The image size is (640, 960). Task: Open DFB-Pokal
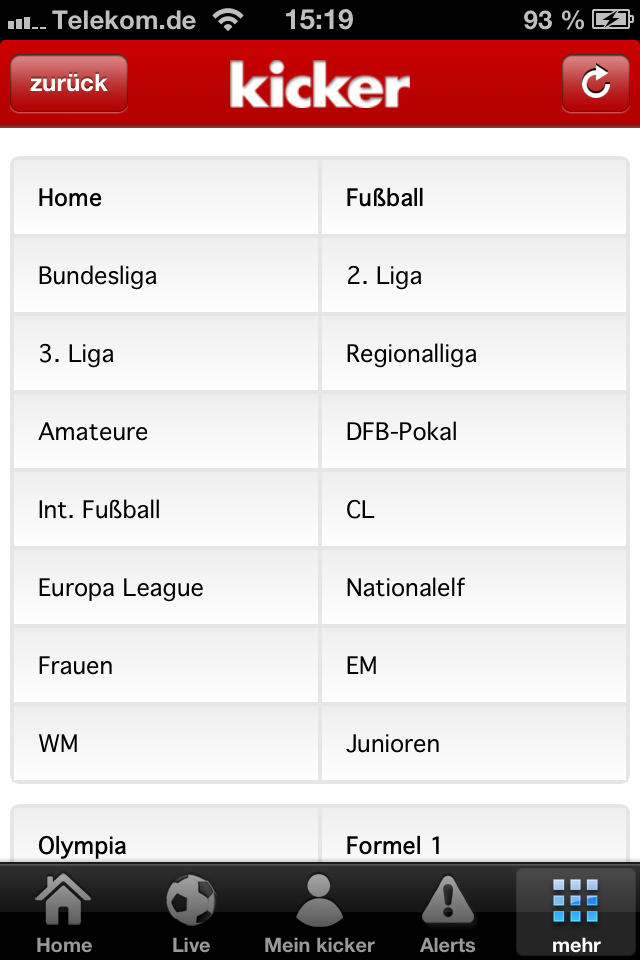[x=474, y=431]
